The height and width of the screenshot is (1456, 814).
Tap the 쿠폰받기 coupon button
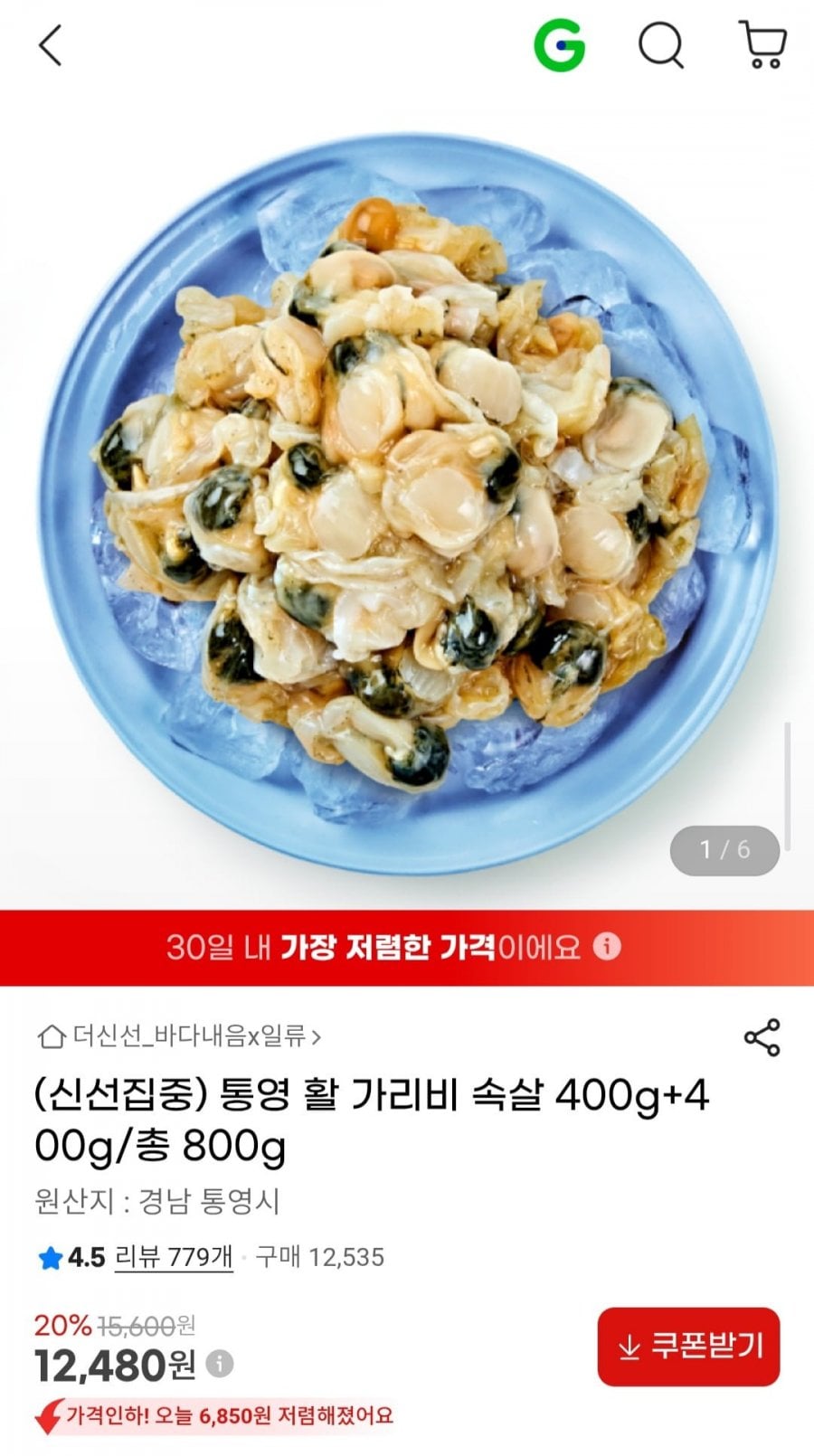click(x=688, y=1347)
